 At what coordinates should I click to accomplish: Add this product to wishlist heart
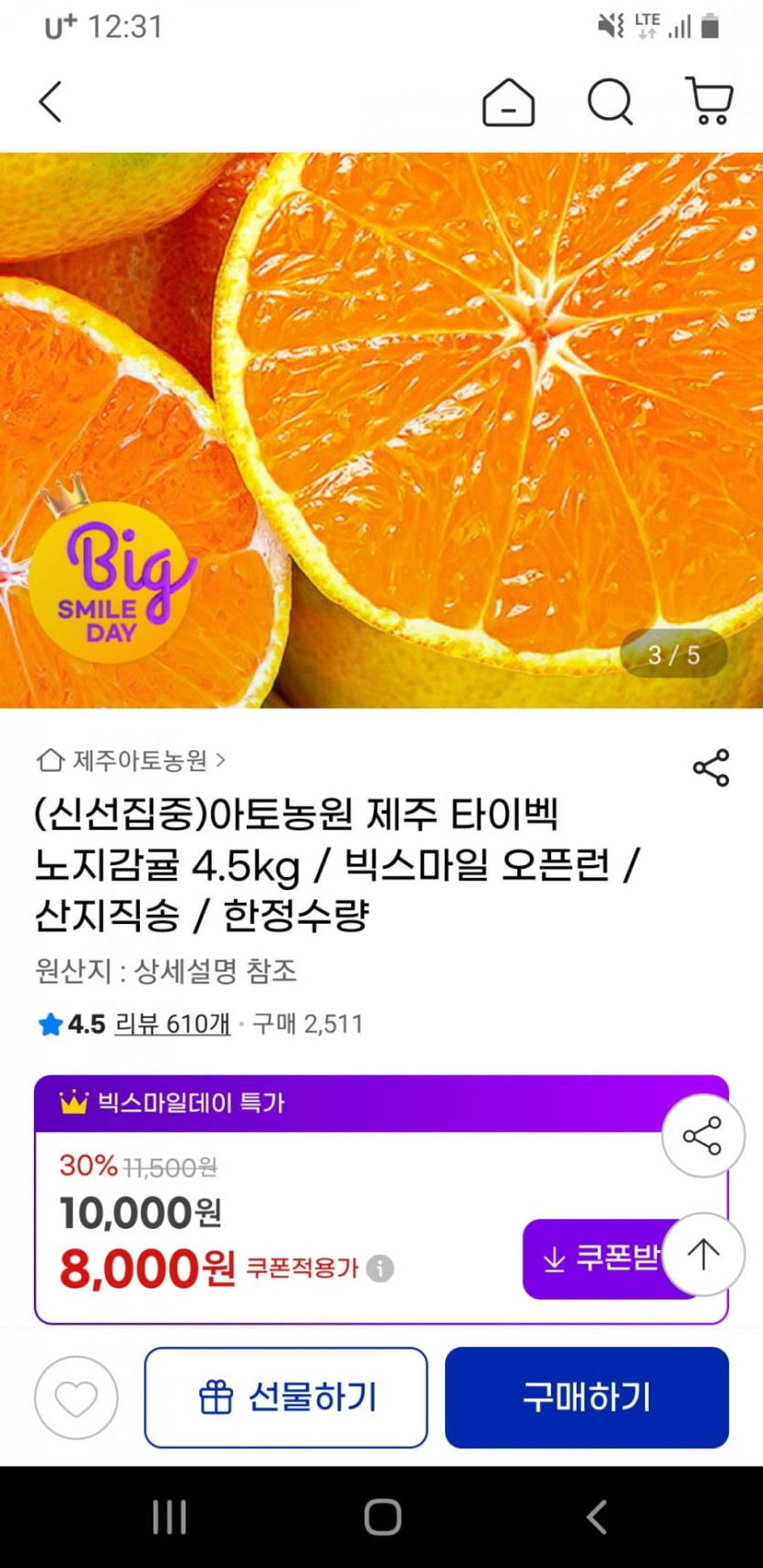76,1398
